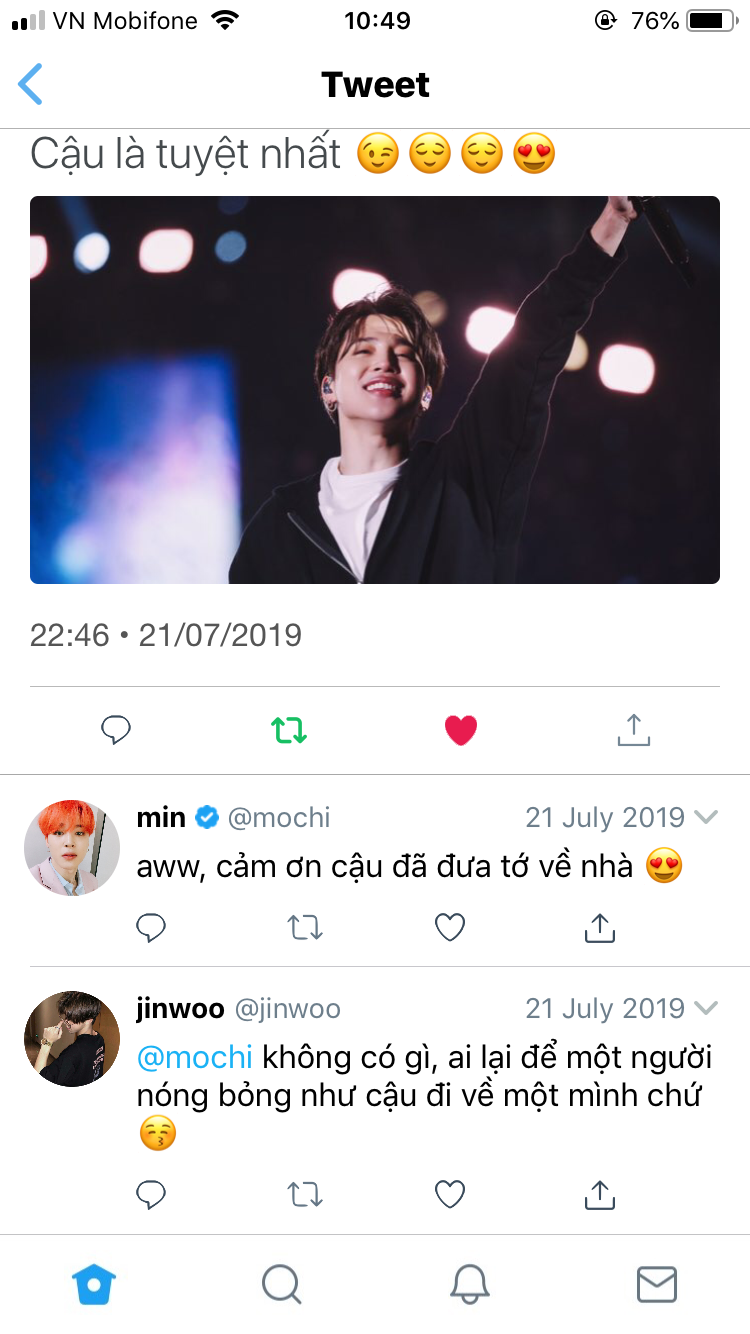Retweet jinwoo's reply
Screen dimensions: 750x1334
click(305, 1193)
